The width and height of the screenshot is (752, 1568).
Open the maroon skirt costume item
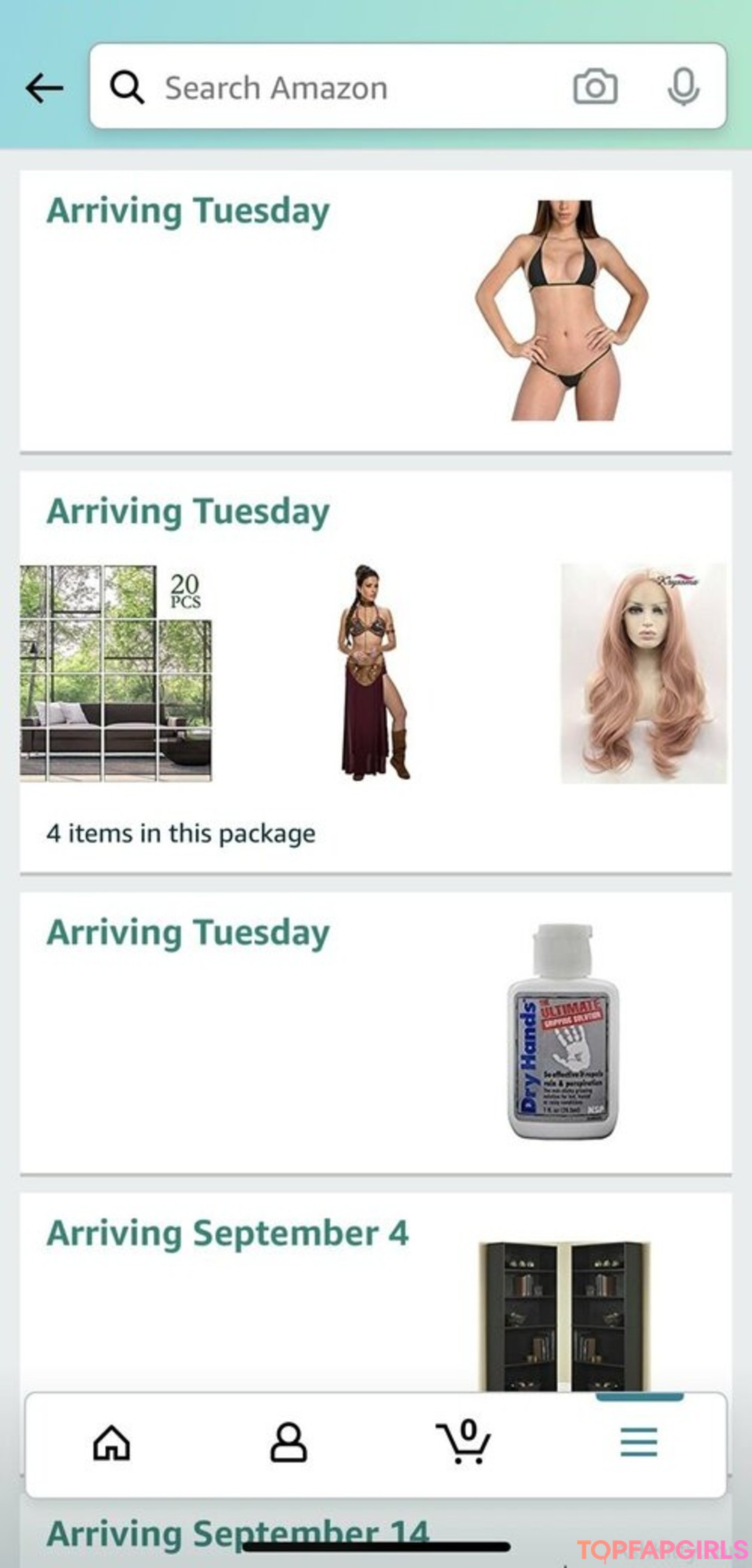point(375,673)
